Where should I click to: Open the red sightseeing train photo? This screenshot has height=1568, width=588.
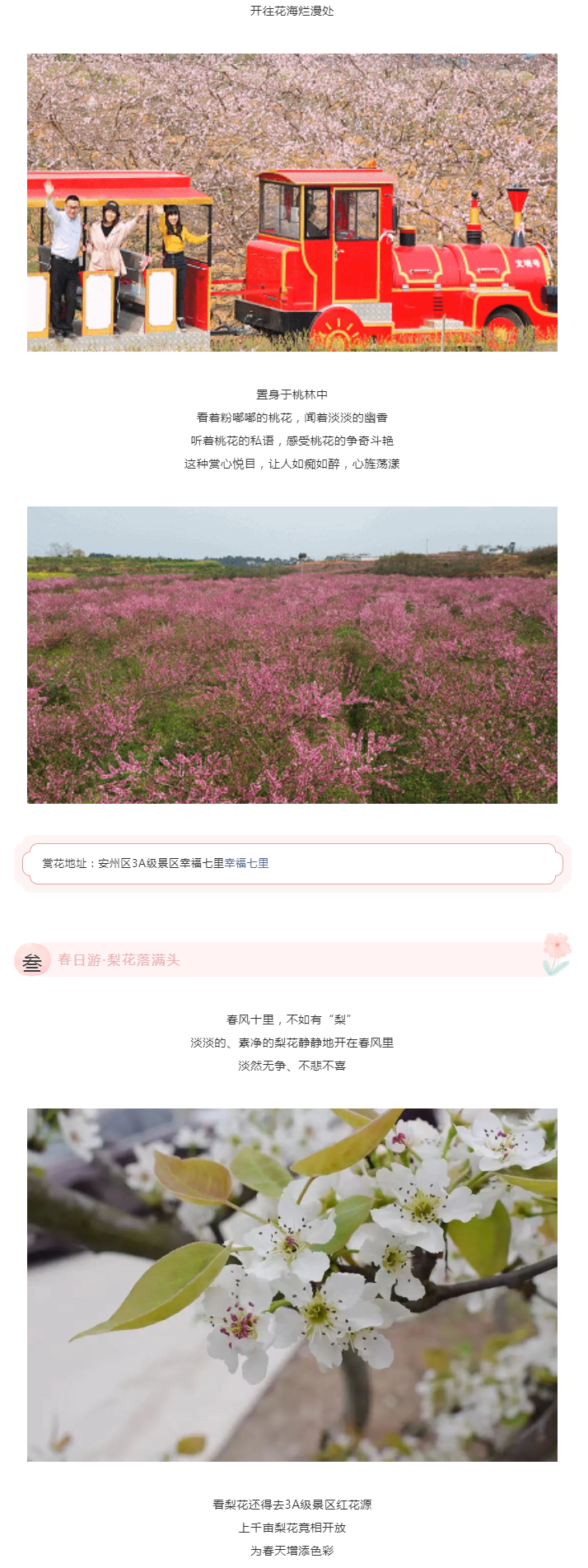coord(292,203)
